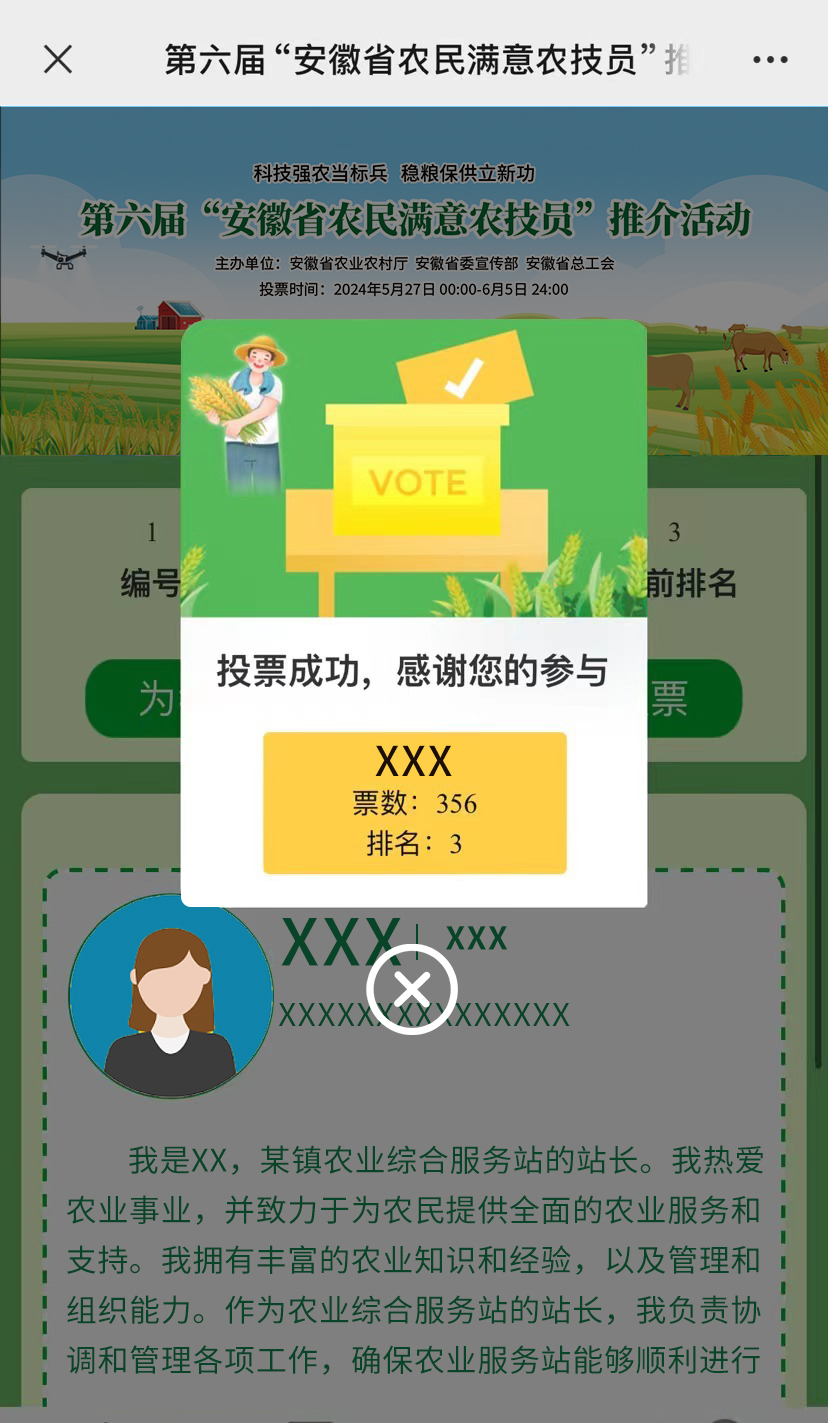828x1423 pixels.
Task: Click the 排名：3 ranking text
Action: (413, 843)
